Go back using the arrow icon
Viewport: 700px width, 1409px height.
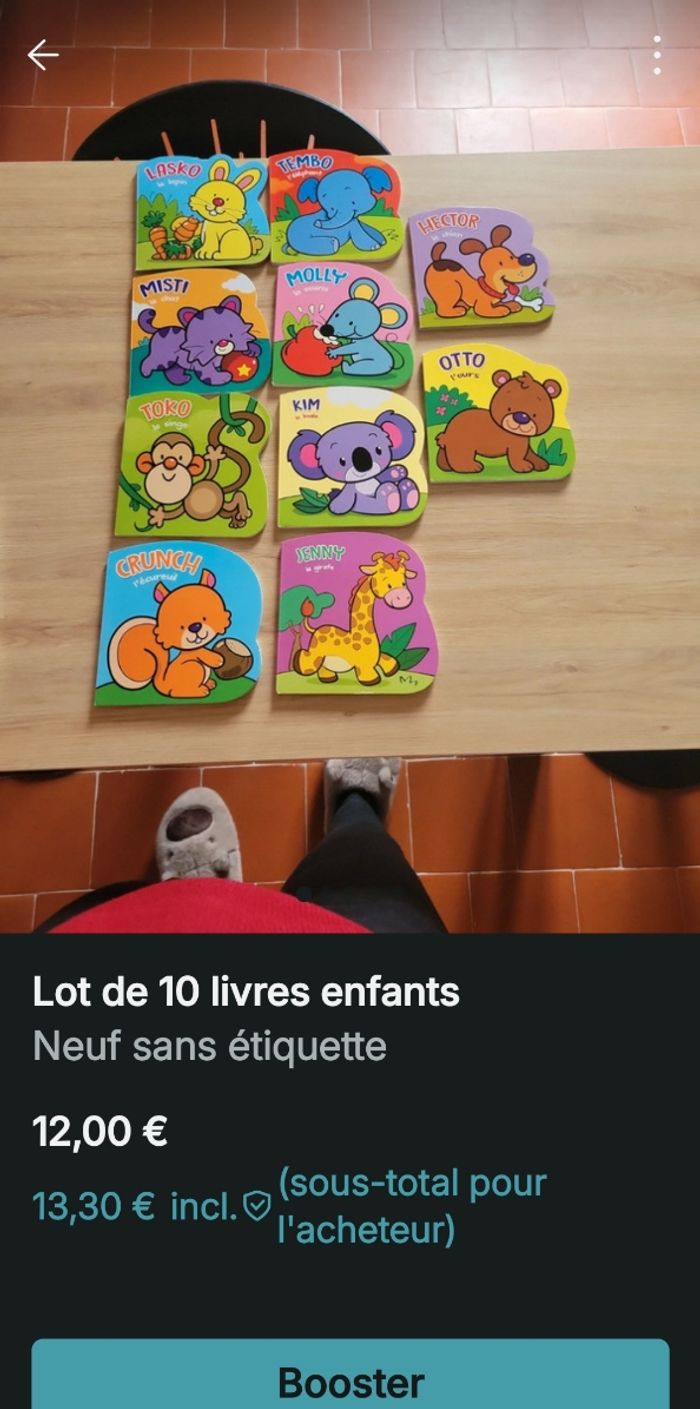43,55
